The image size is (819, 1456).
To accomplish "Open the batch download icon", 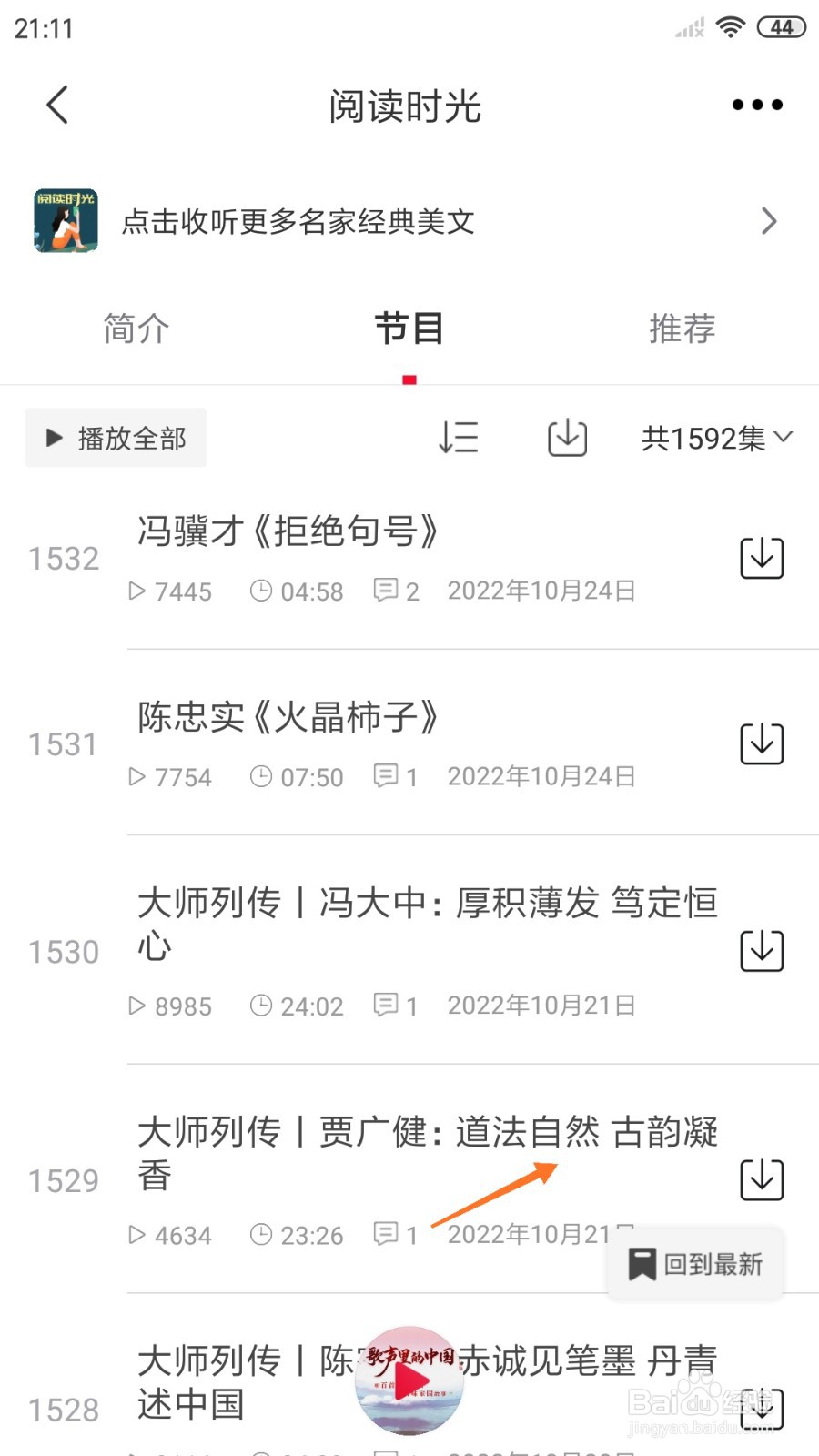I will coord(566,438).
